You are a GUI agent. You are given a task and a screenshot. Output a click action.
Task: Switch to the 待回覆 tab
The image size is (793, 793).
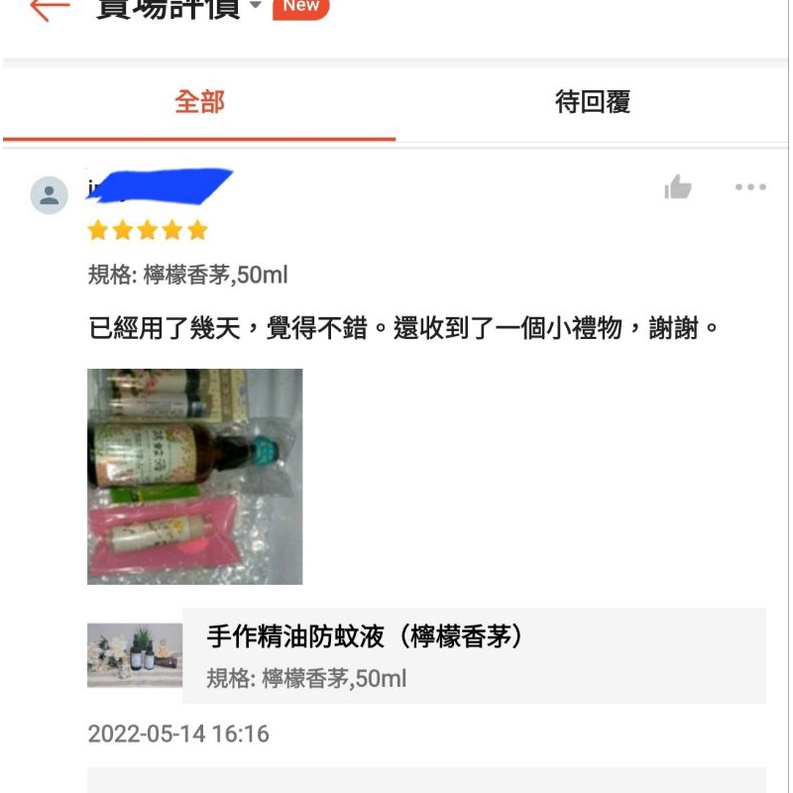pos(592,102)
